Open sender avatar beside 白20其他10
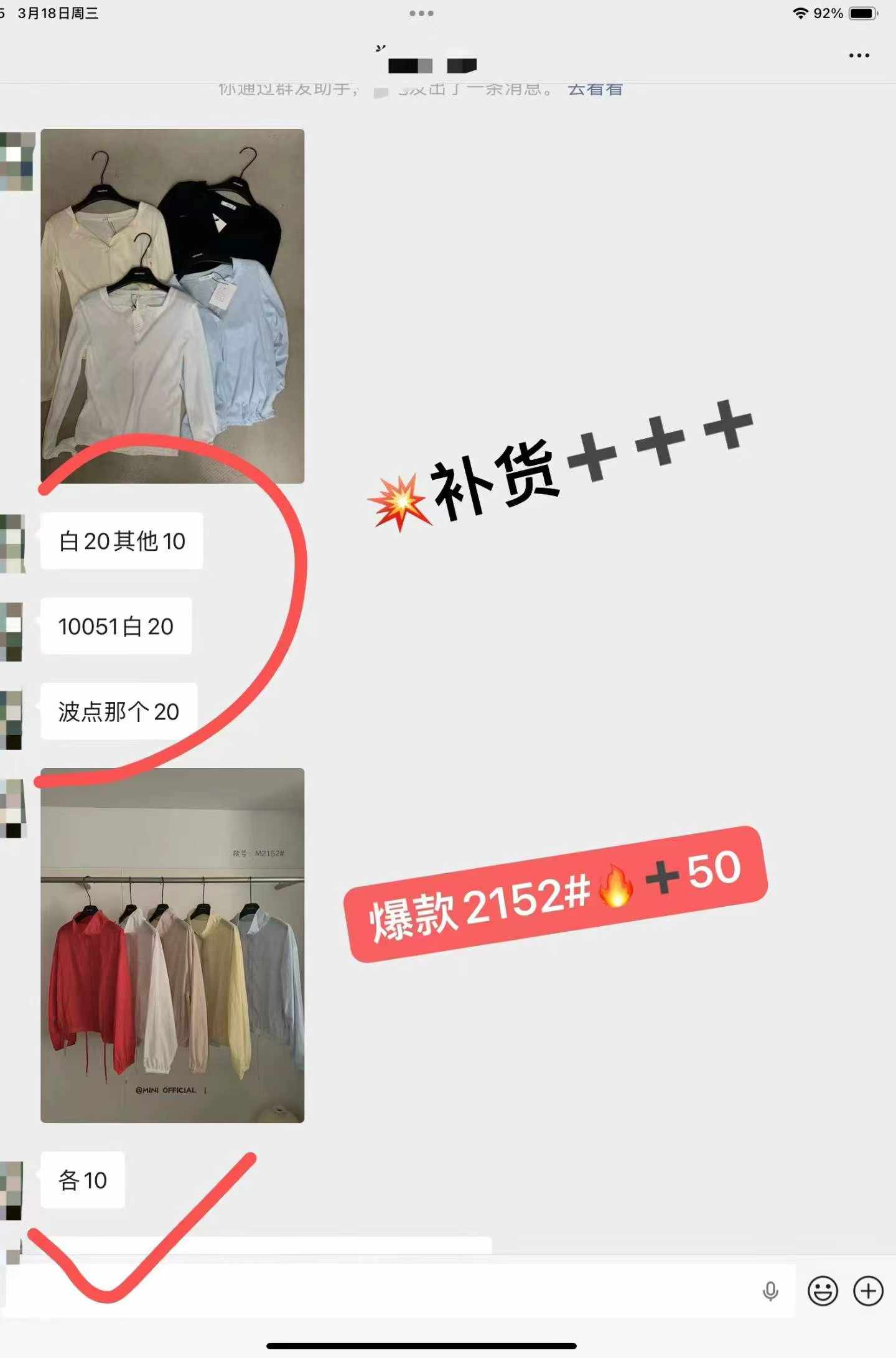 pyautogui.click(x=14, y=543)
